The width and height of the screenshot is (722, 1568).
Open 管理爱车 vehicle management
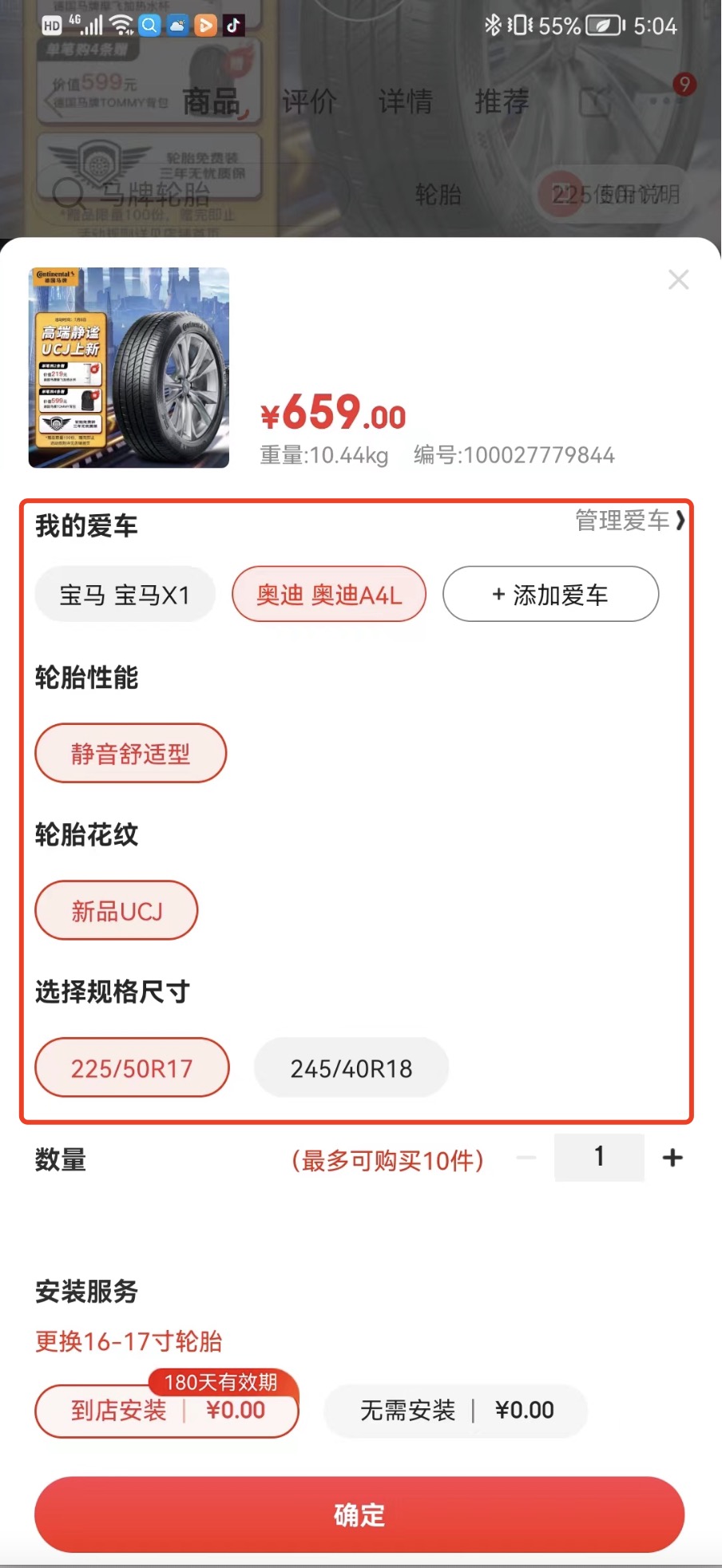point(626,522)
